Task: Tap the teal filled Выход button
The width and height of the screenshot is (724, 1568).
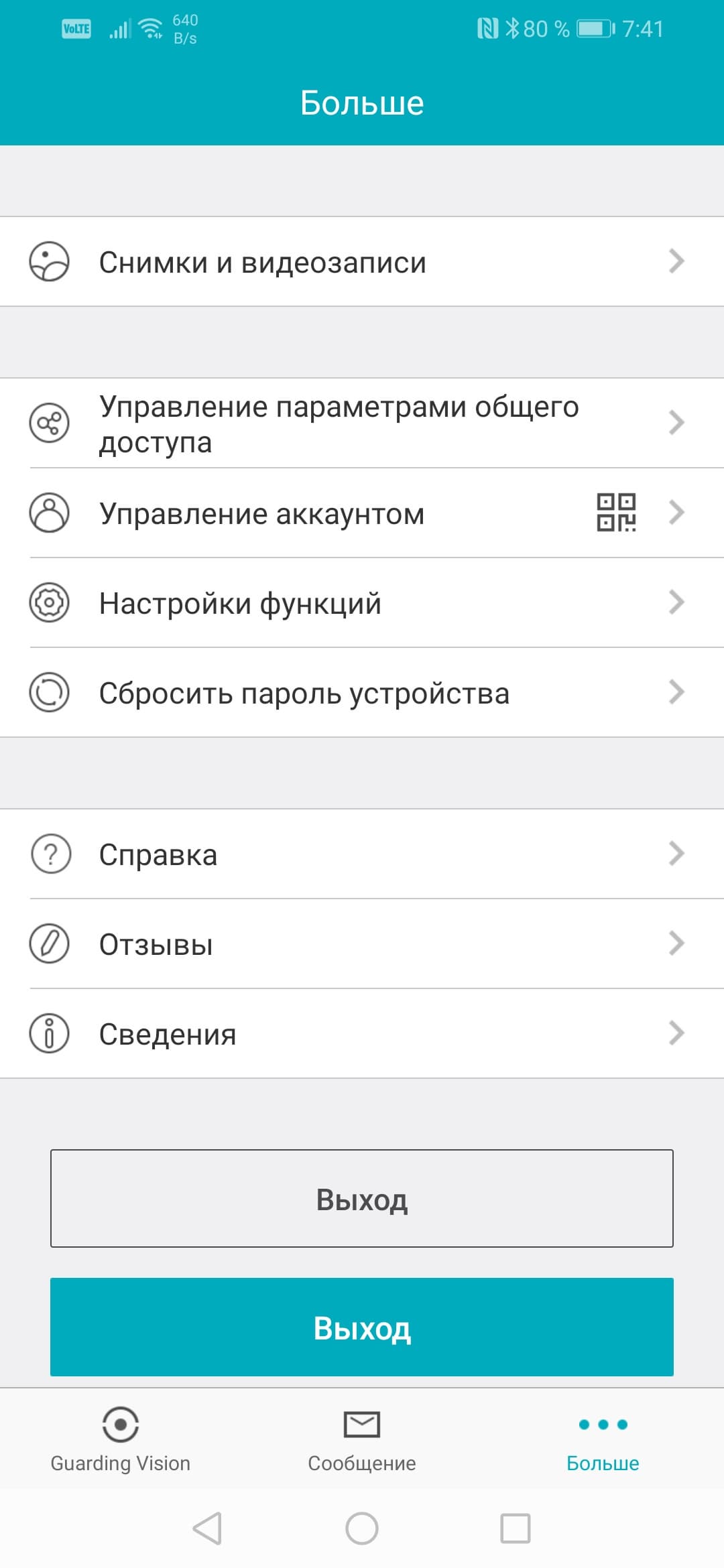Action: coord(362,1327)
